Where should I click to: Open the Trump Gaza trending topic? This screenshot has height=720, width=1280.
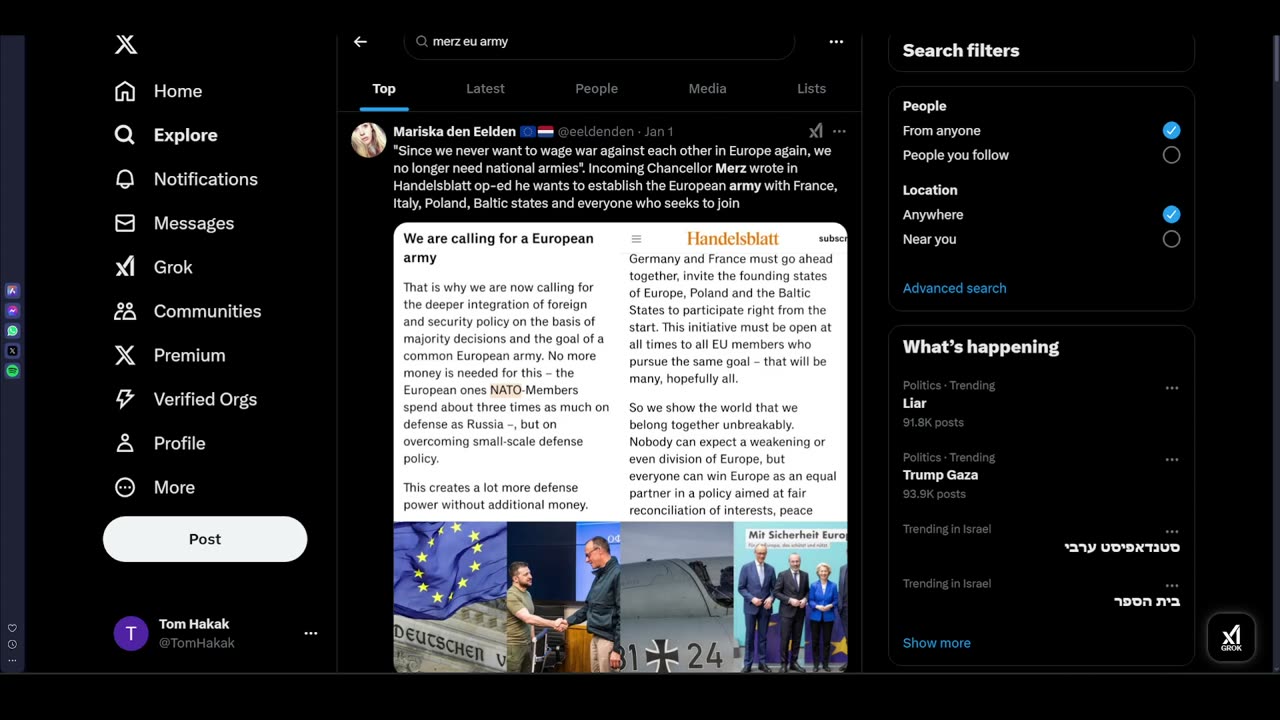940,475
